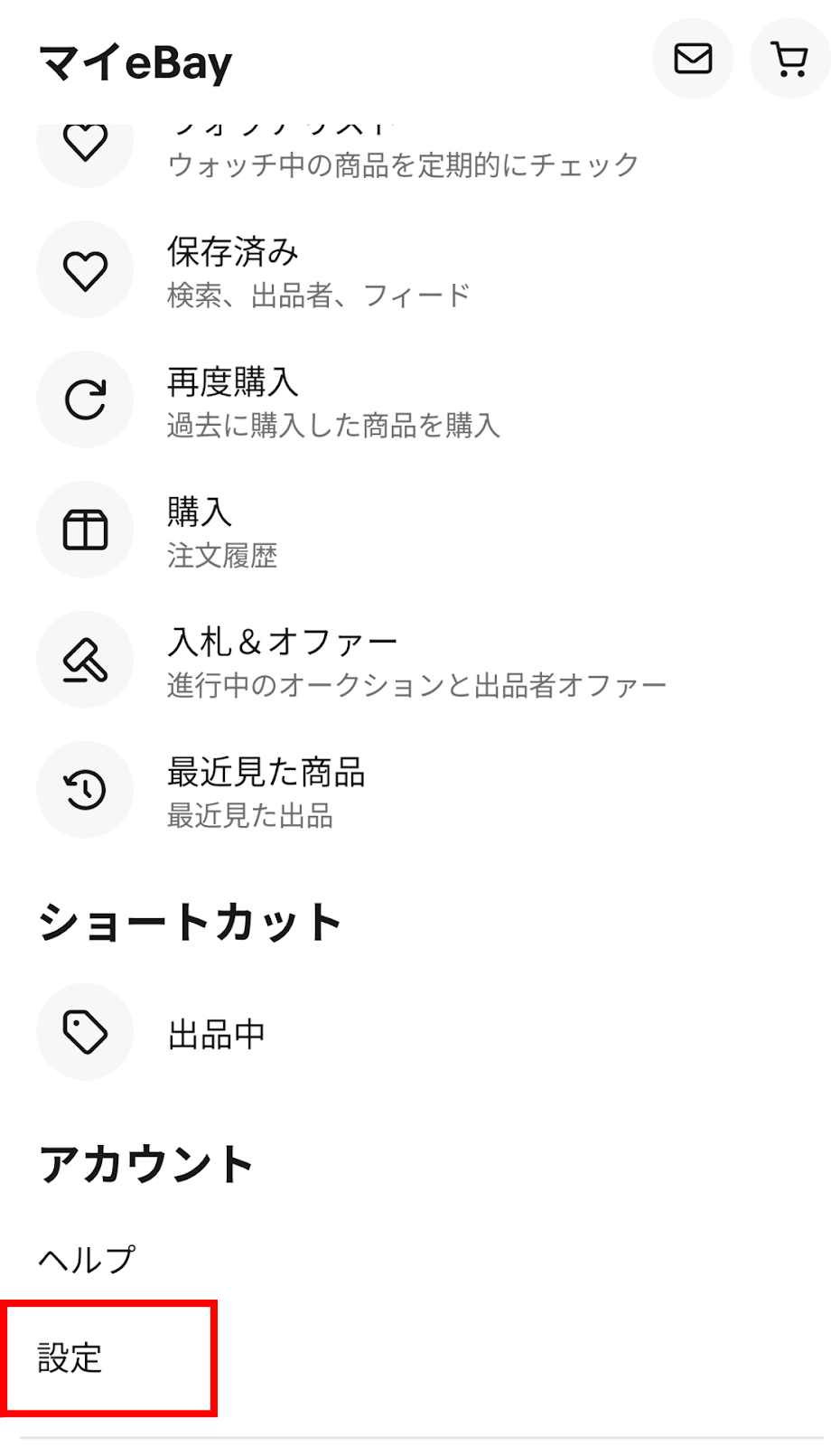Open the watchlist row
The height and width of the screenshot is (1446, 840).
(420, 154)
